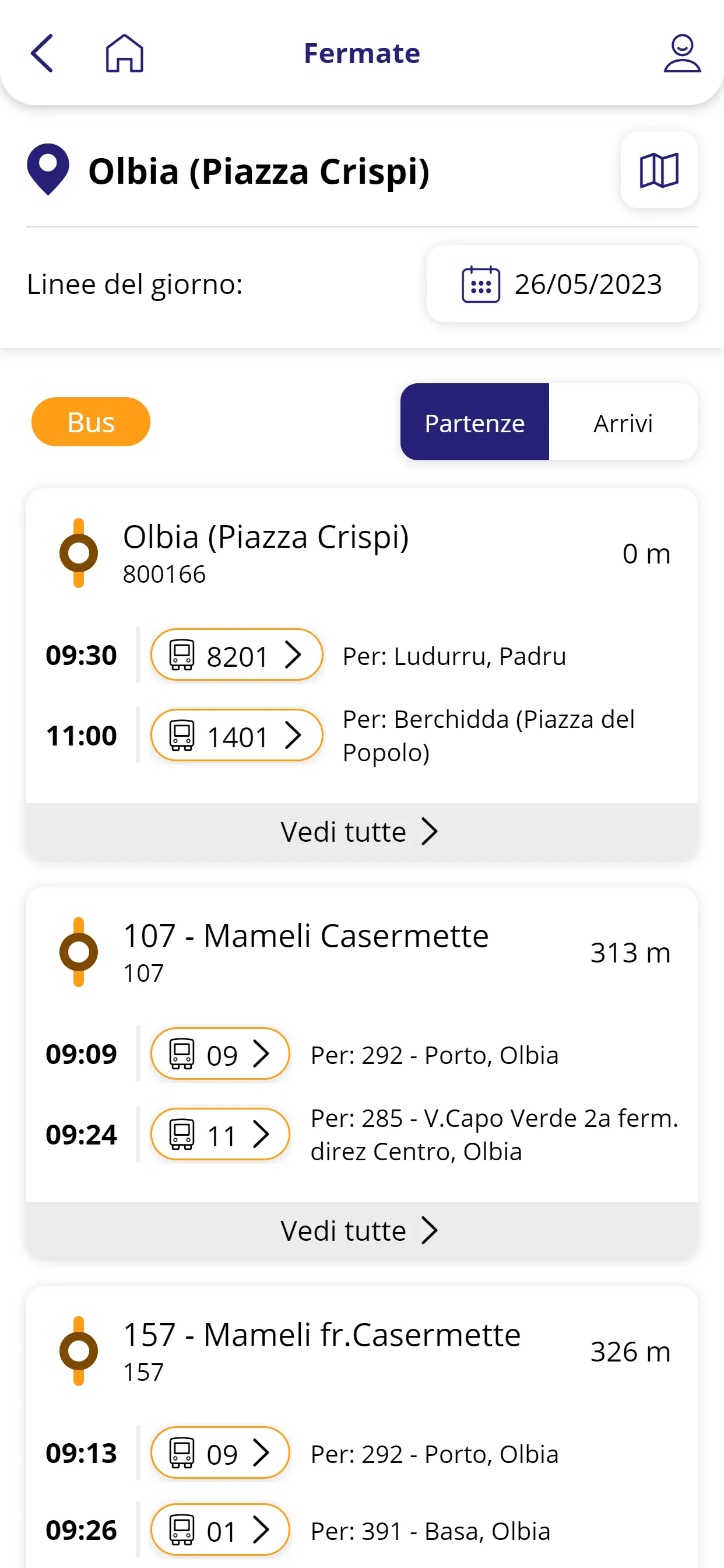This screenshot has width=724, height=1568.
Task: Open Vedi tutte for 107 - Mameli Casermette
Action: [x=361, y=1230]
